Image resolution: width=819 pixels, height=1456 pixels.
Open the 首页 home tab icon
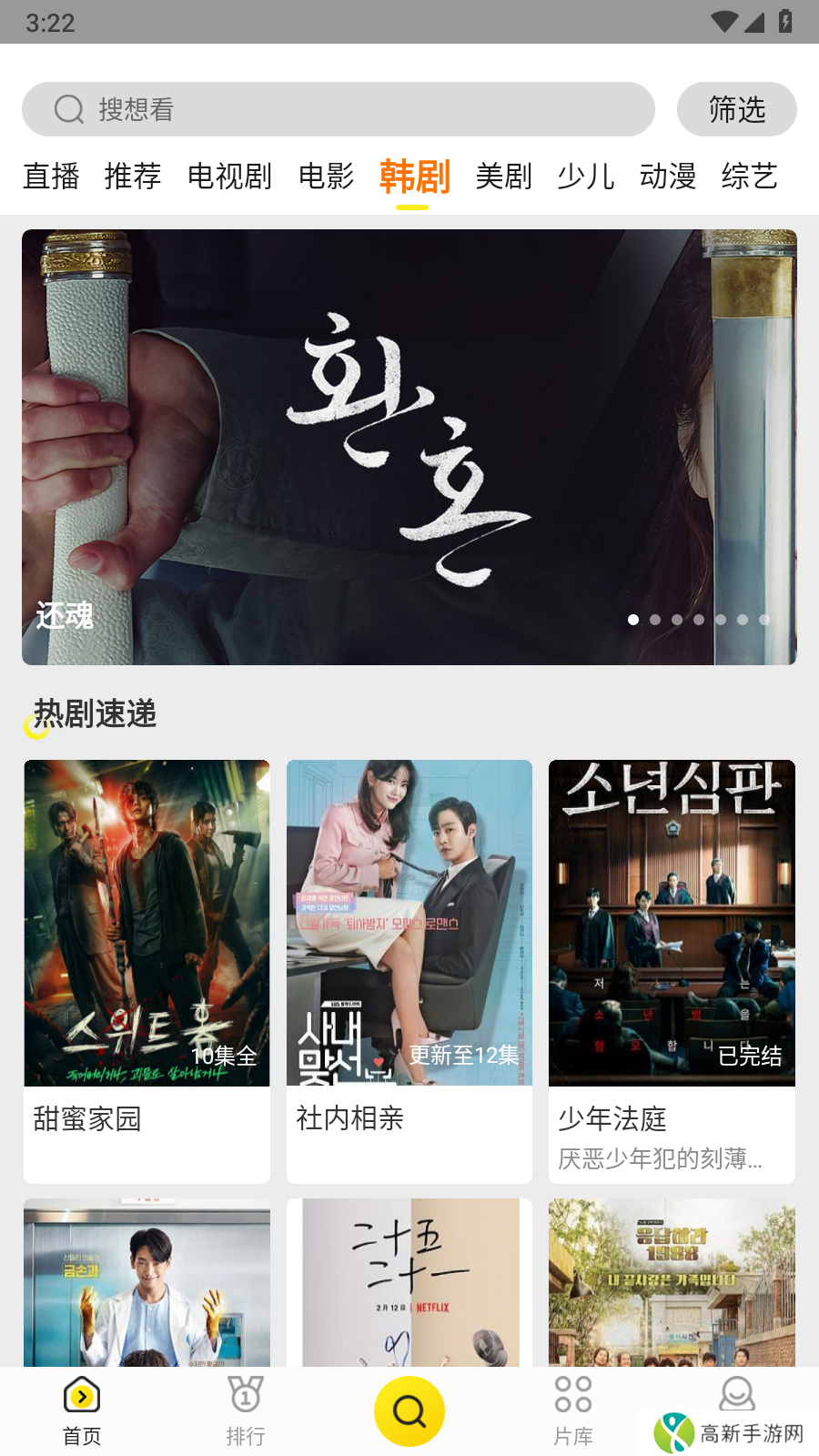click(81, 1394)
